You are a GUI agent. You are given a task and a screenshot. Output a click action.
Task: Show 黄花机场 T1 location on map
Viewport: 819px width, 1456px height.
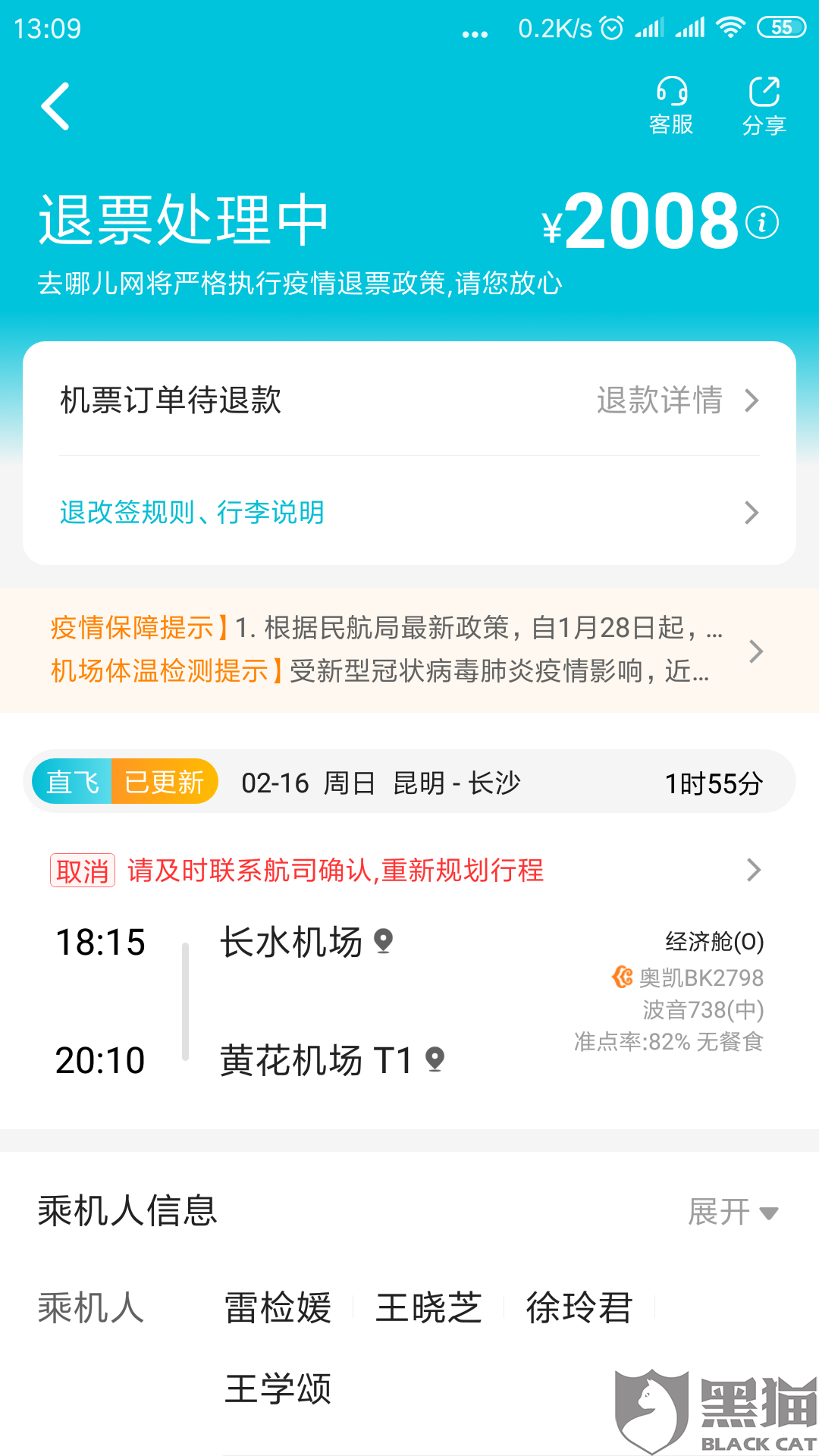pos(435,1059)
